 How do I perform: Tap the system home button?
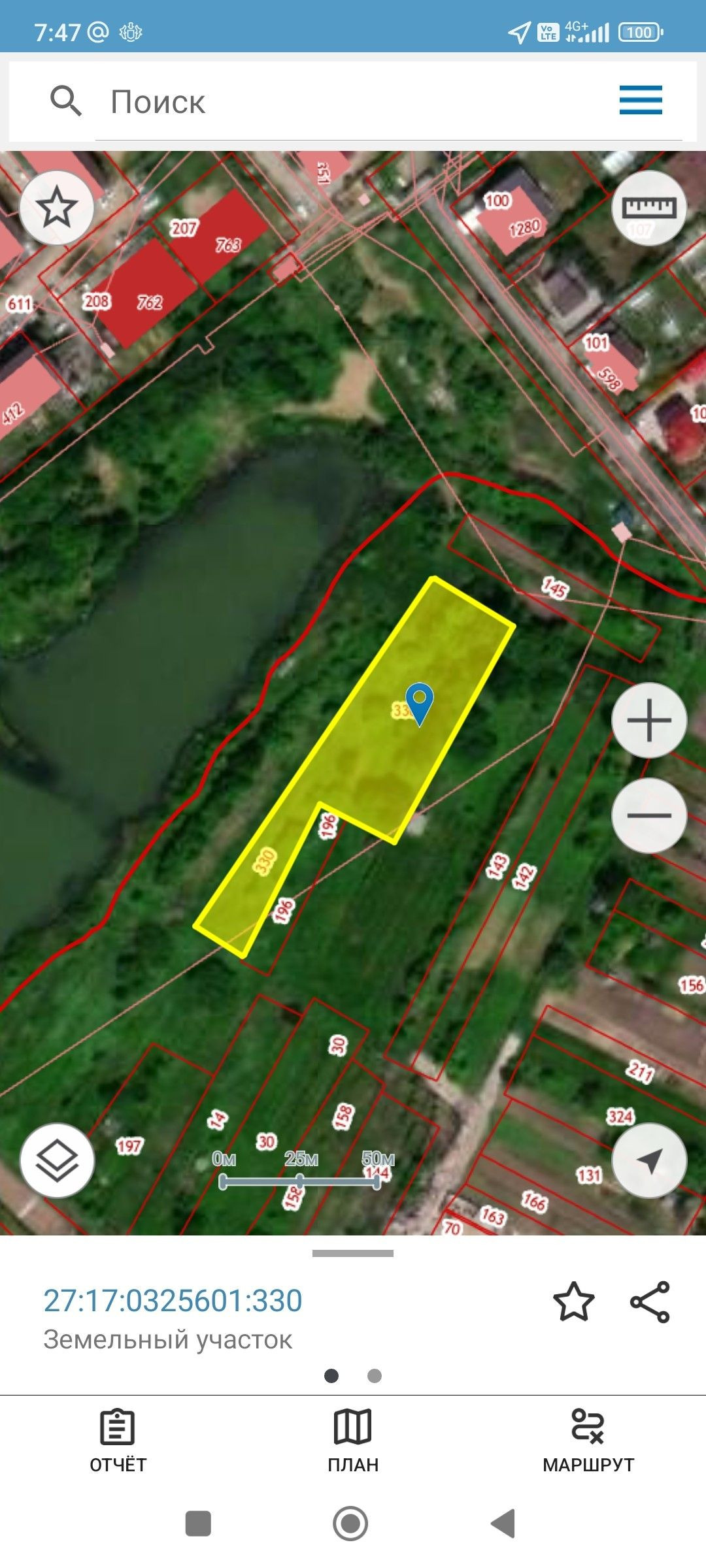point(350,1524)
